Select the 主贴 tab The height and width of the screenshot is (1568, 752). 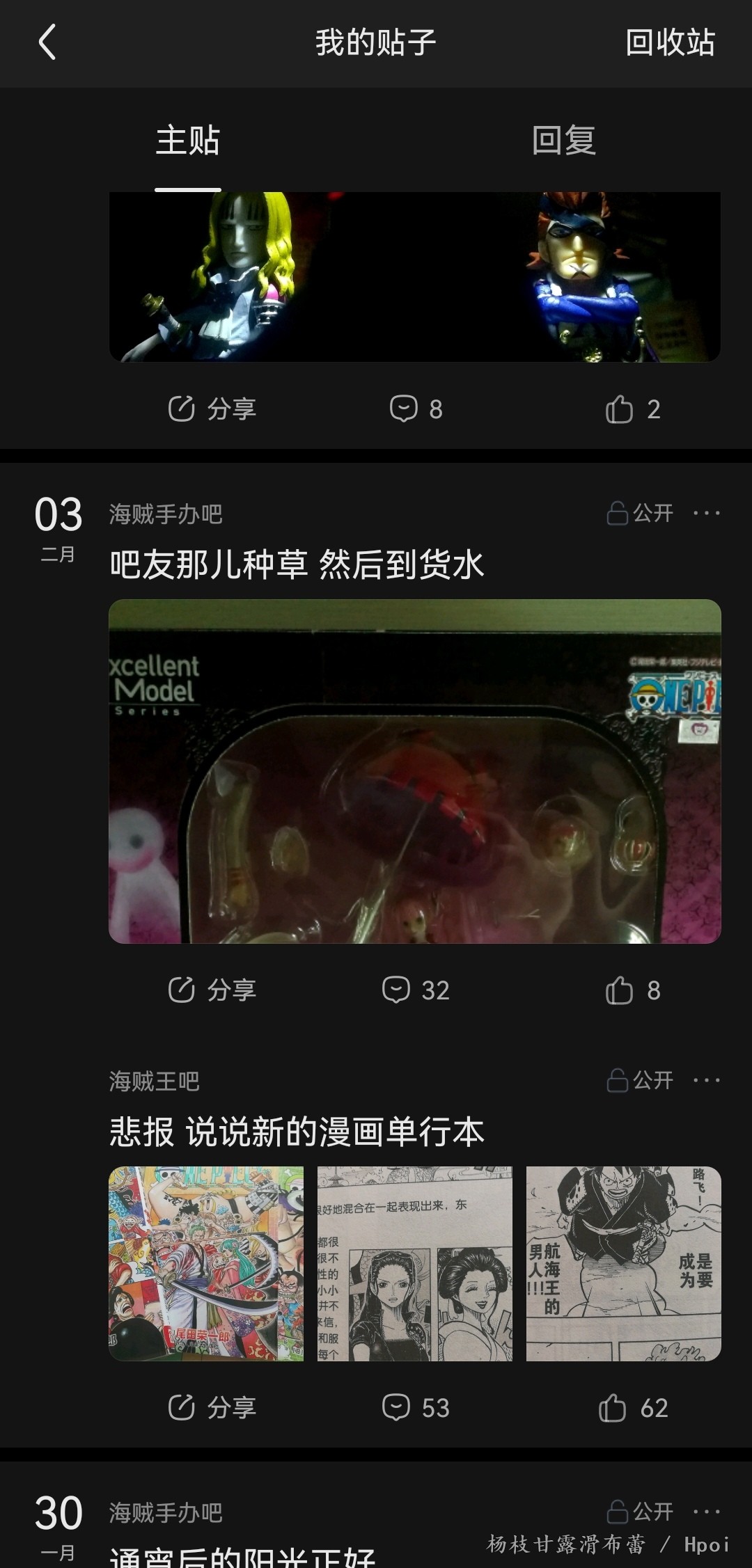[x=187, y=141]
